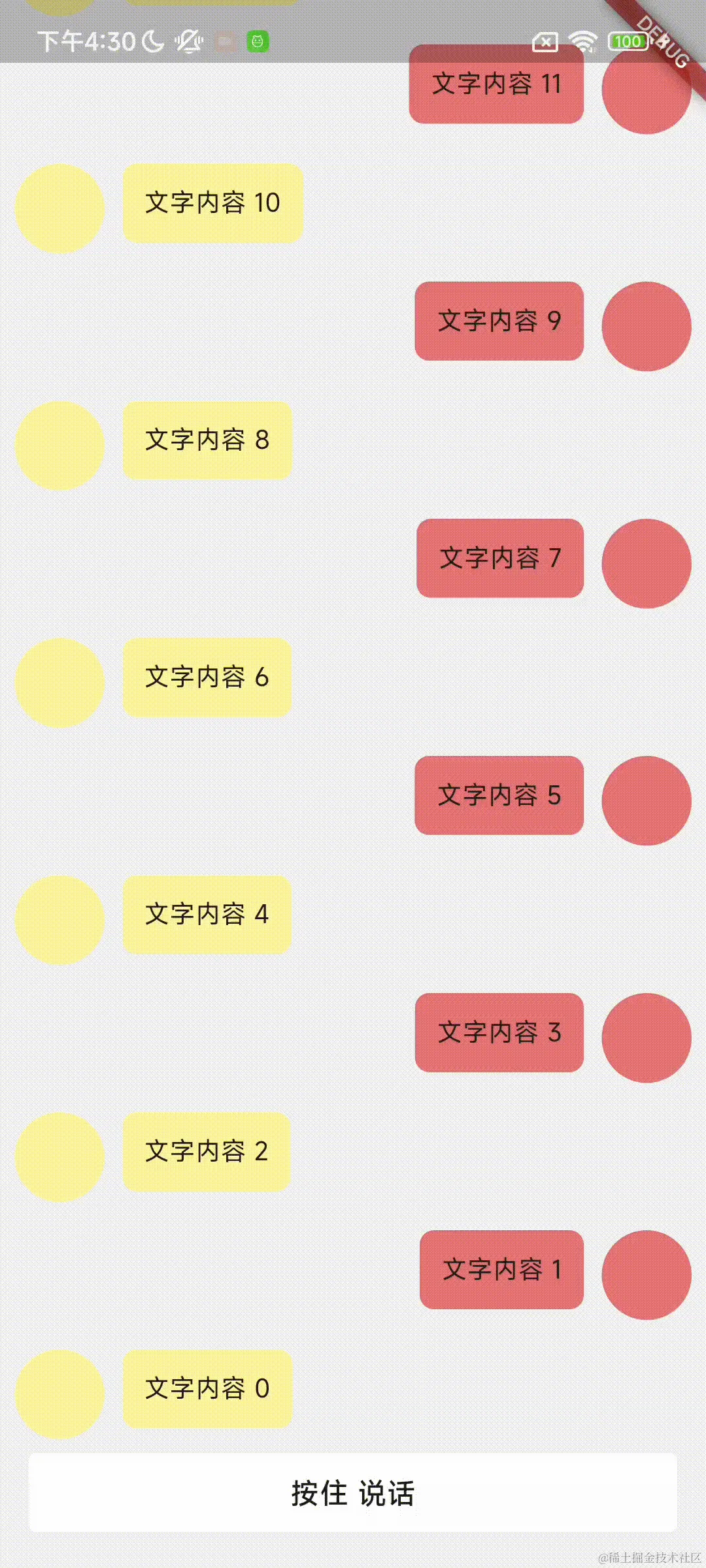Image resolution: width=706 pixels, height=1568 pixels.
Task: Tap message bubble 文字内容 7
Action: click(500, 558)
